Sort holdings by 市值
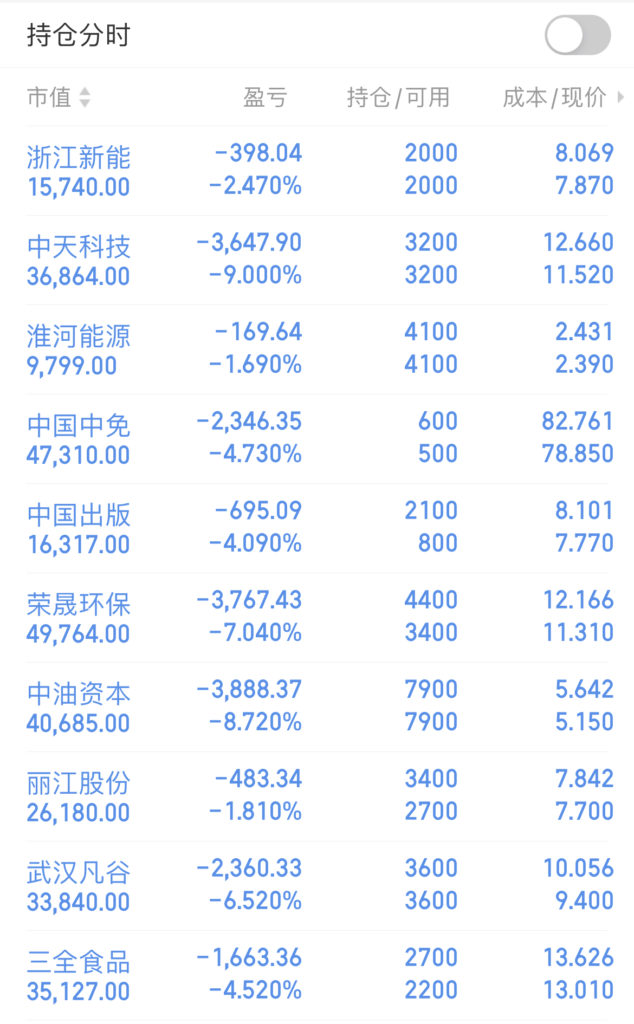This screenshot has width=634, height=1024. point(58,97)
